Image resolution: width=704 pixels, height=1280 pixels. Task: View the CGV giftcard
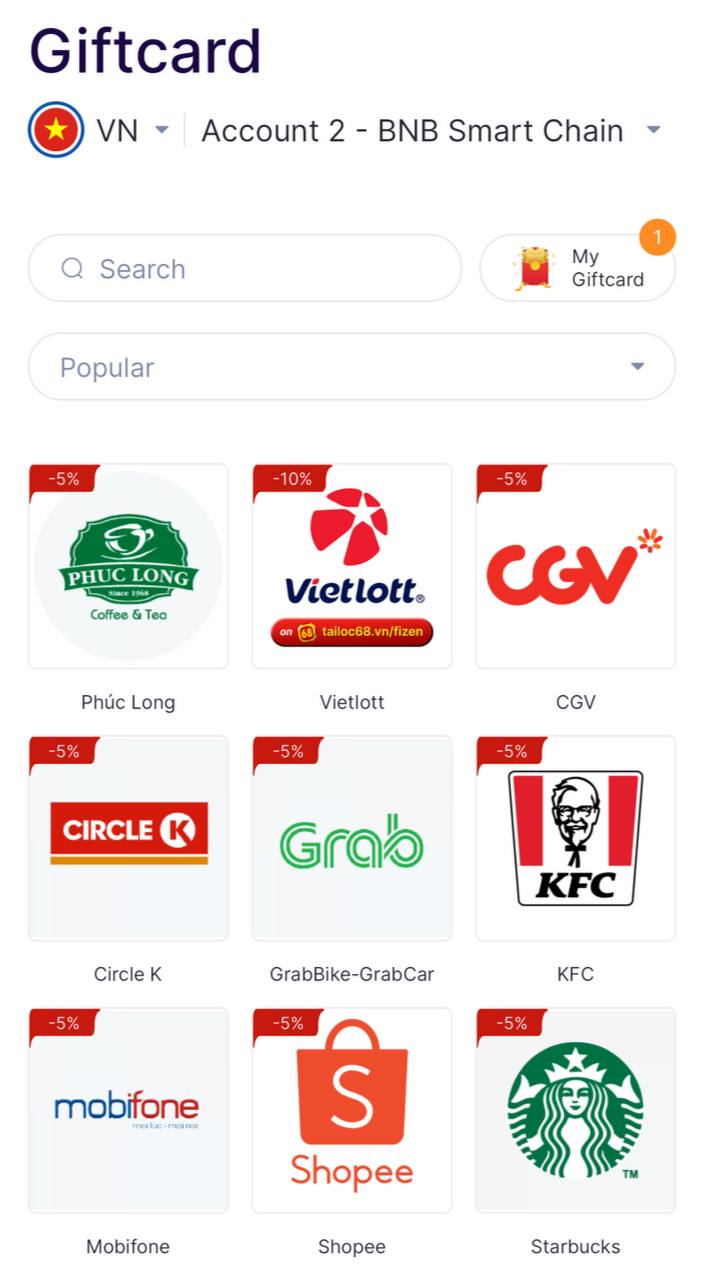tap(575, 566)
